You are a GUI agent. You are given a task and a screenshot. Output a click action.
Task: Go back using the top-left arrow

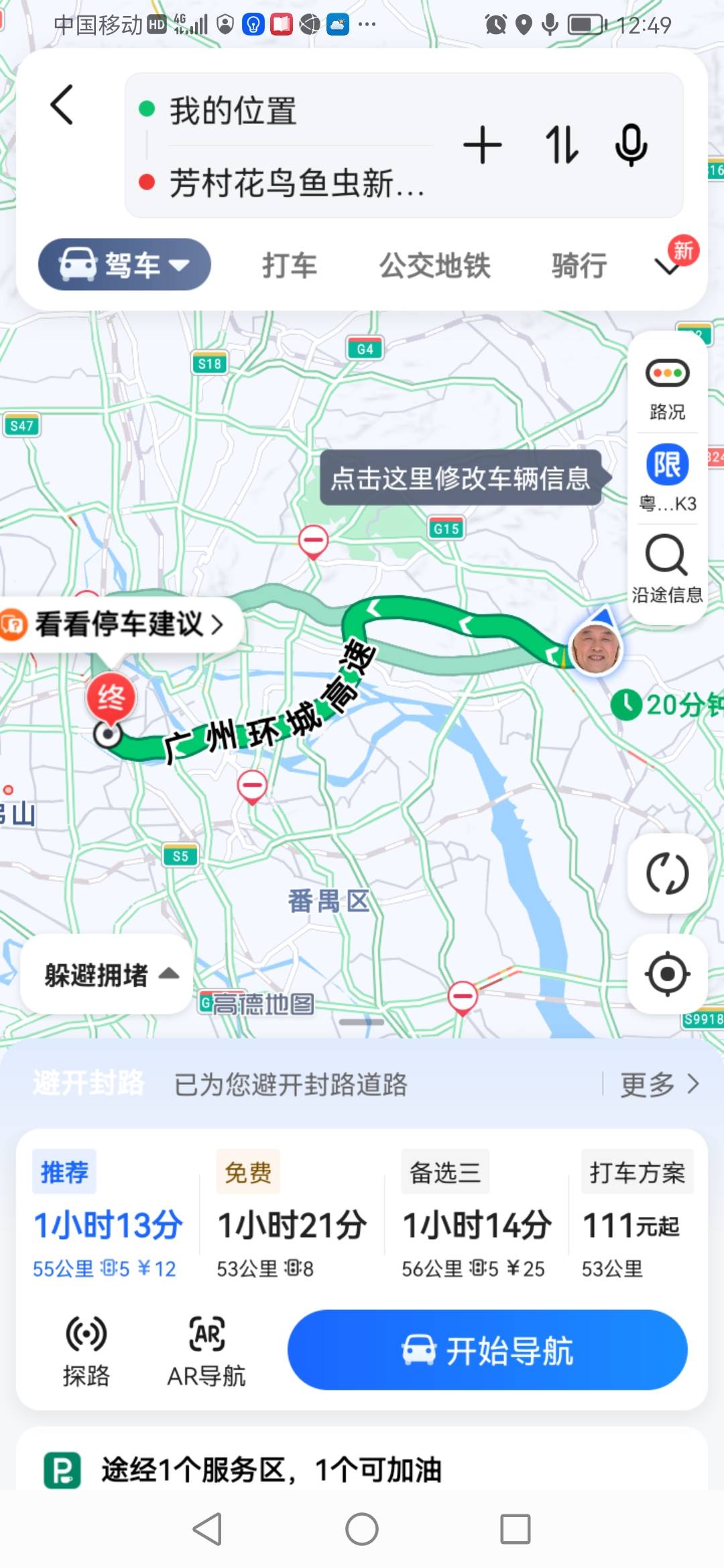62,105
